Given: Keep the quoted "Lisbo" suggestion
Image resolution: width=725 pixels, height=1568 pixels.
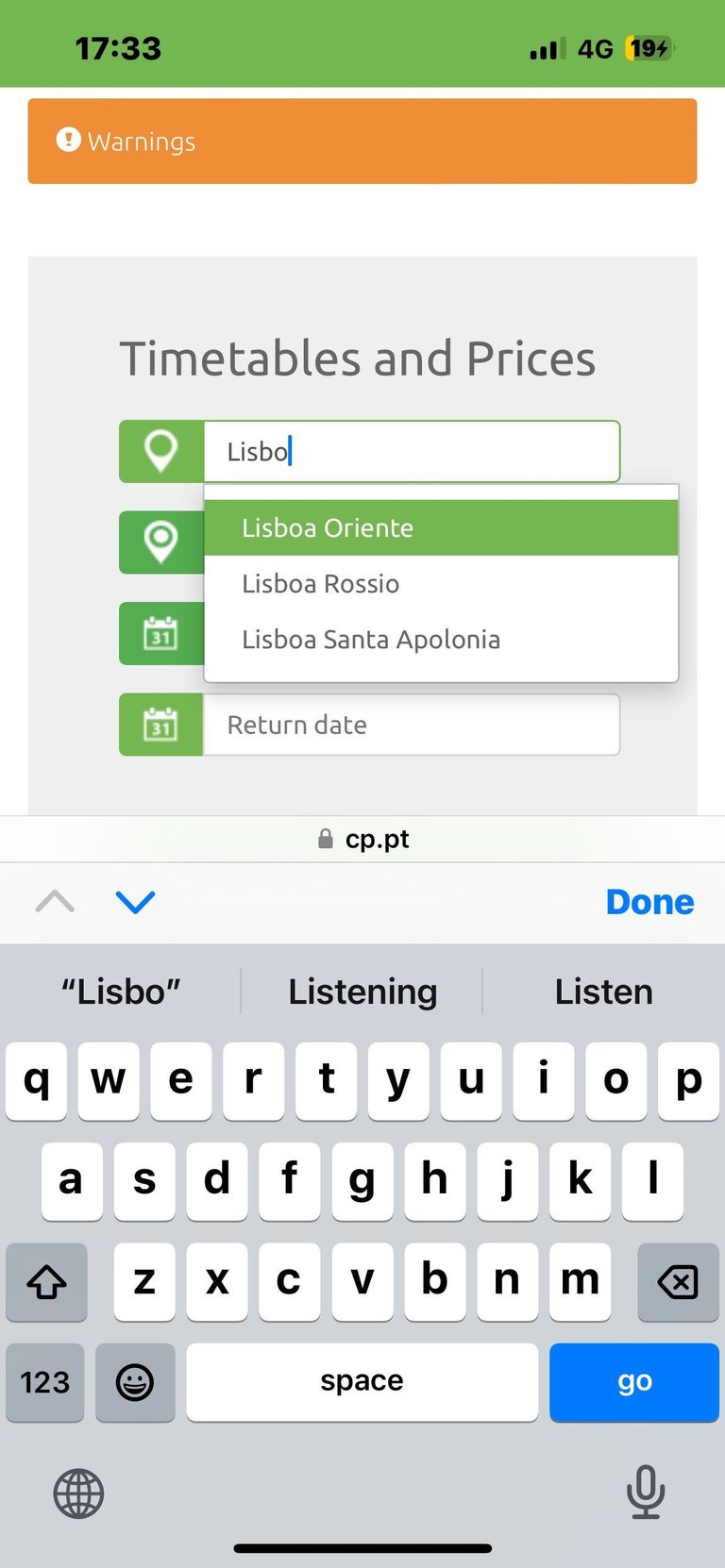Looking at the screenshot, I should tap(121, 992).
